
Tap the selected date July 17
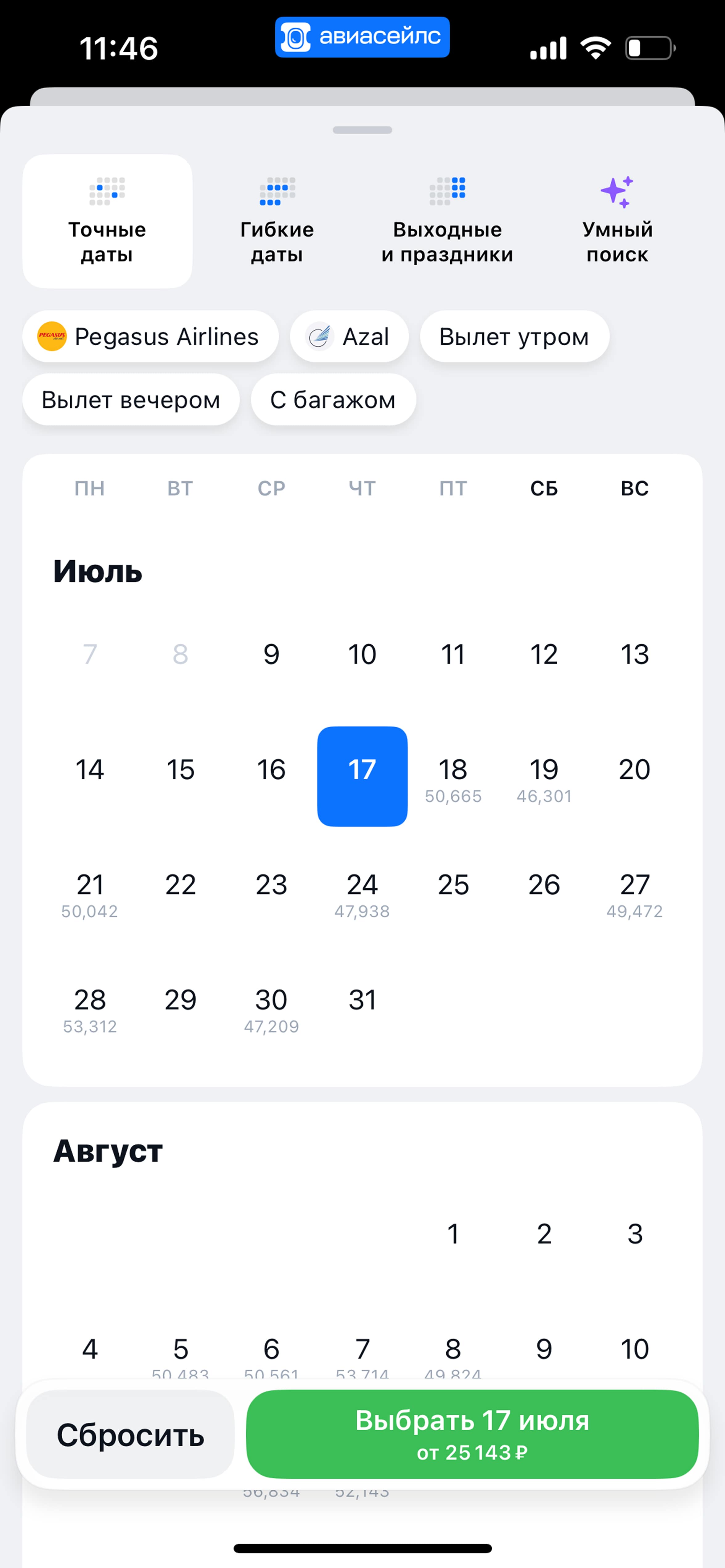point(362,777)
